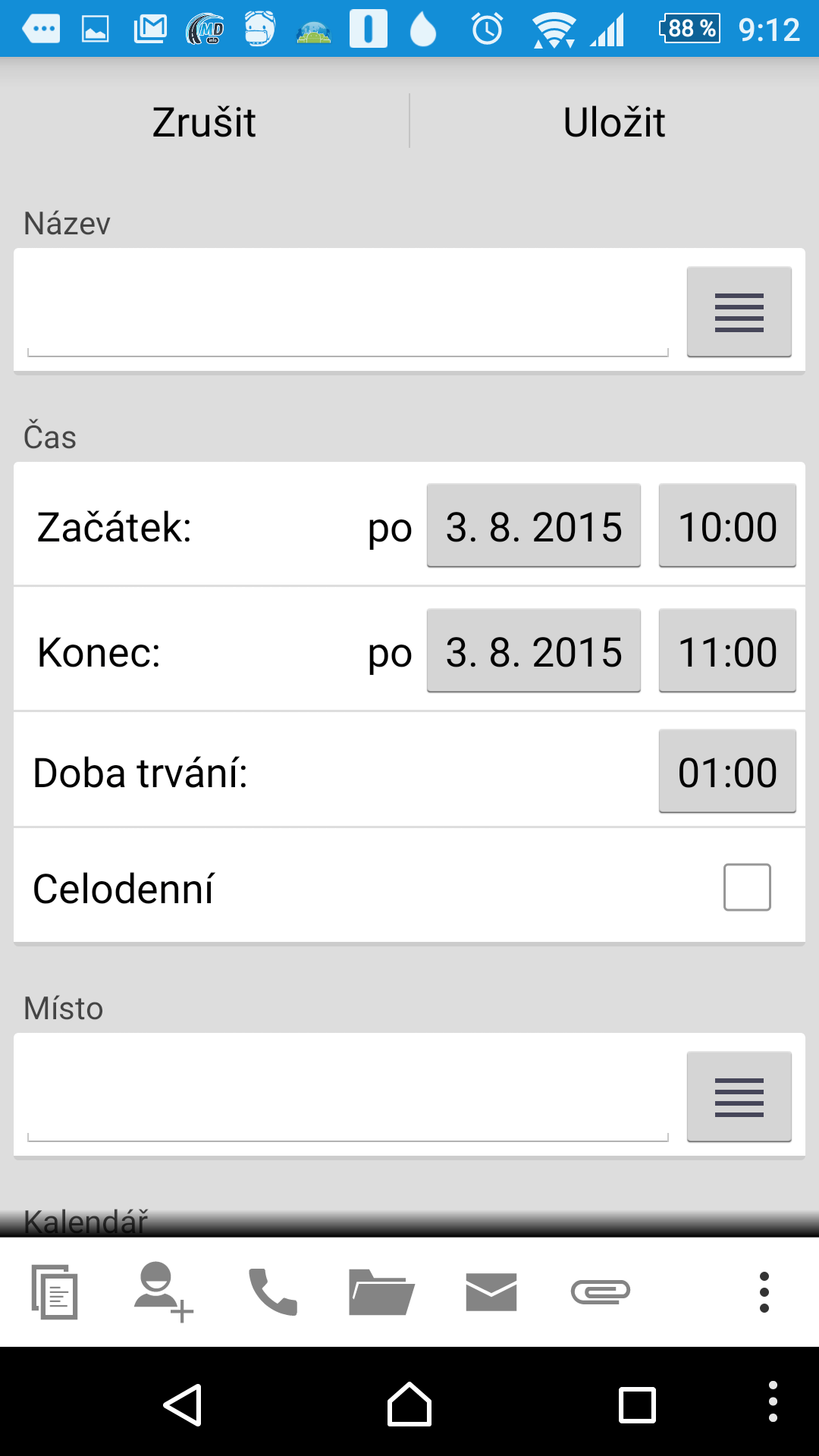Viewport: 819px width, 1456px height.
Task: Open the toolbar overflow menu
Action: tap(764, 1292)
